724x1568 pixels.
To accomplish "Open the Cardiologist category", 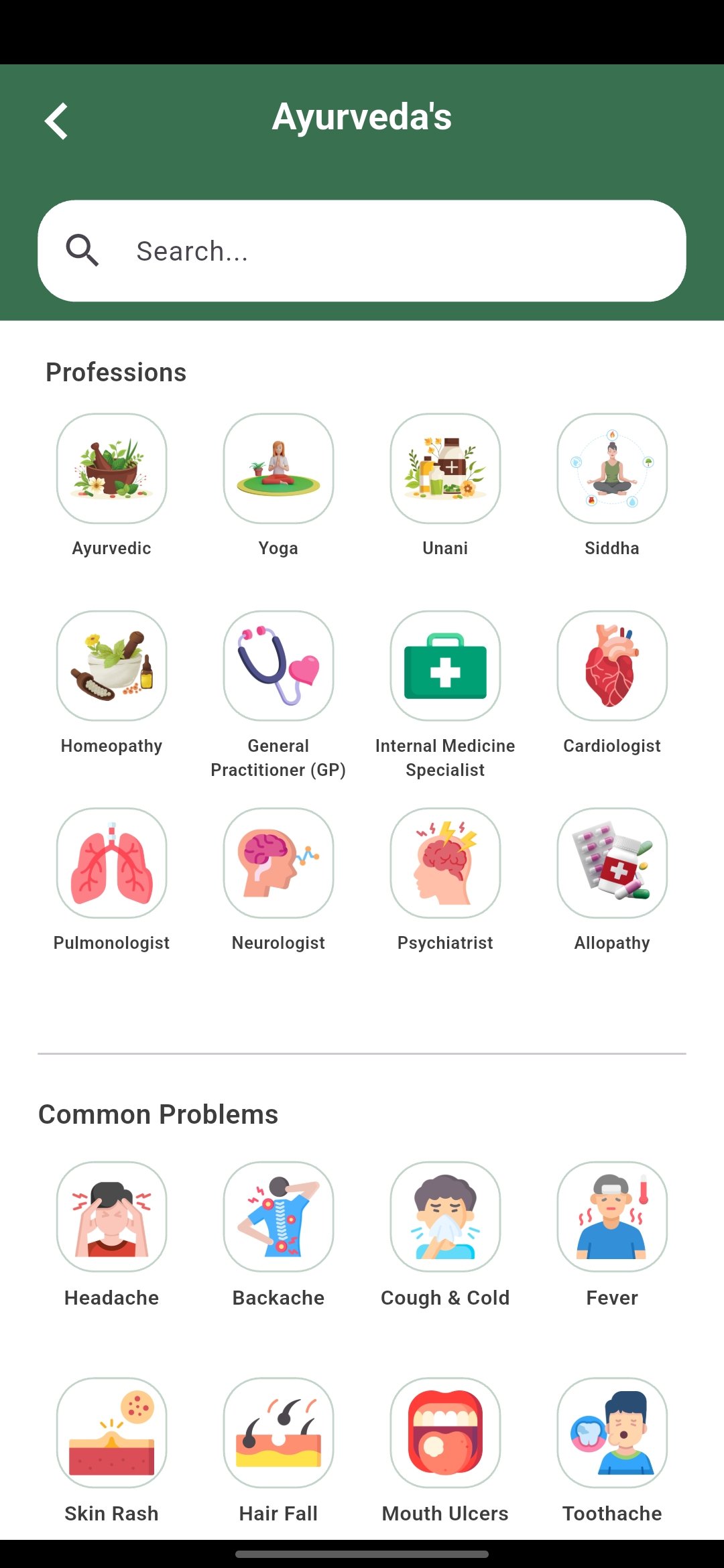I will [612, 665].
